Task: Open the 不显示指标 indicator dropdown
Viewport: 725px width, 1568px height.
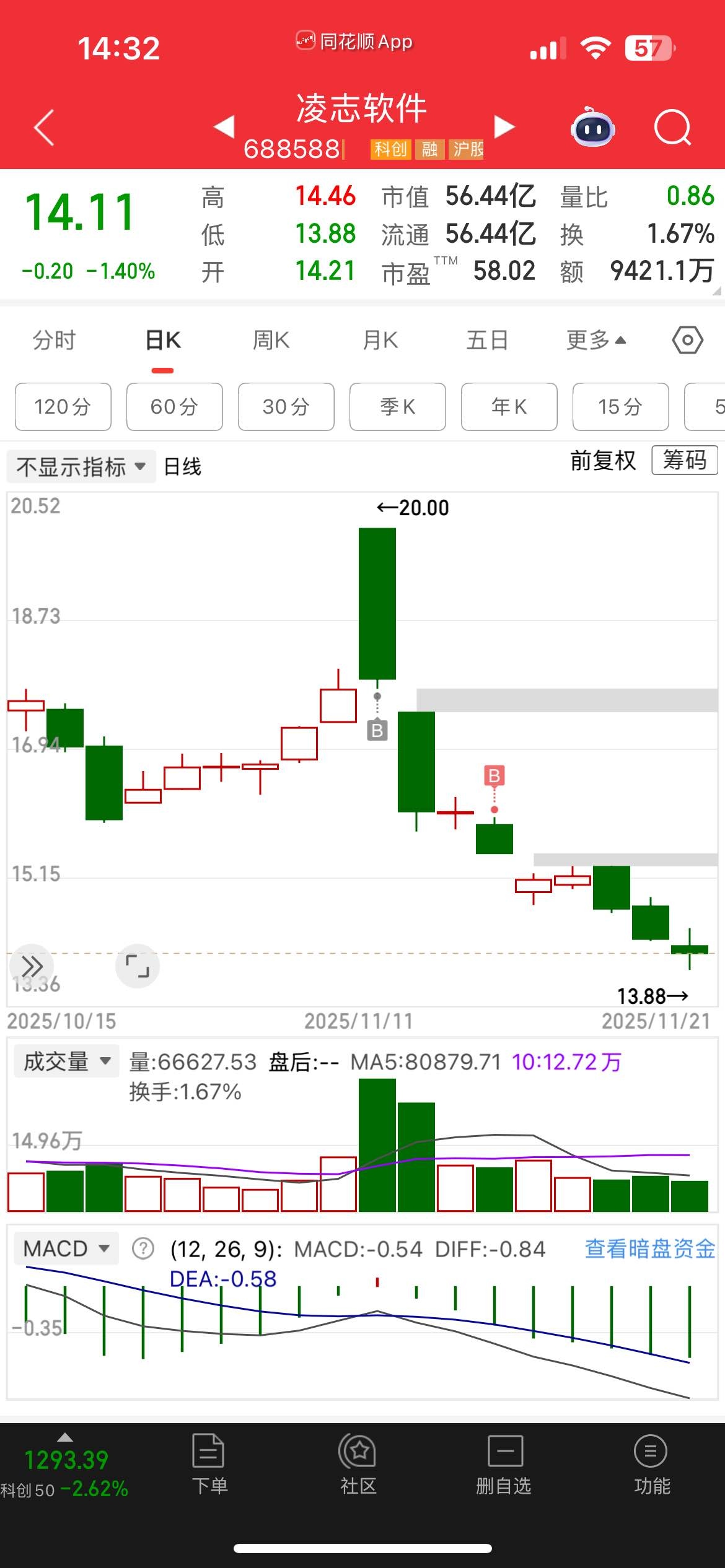Action: pyautogui.click(x=81, y=466)
